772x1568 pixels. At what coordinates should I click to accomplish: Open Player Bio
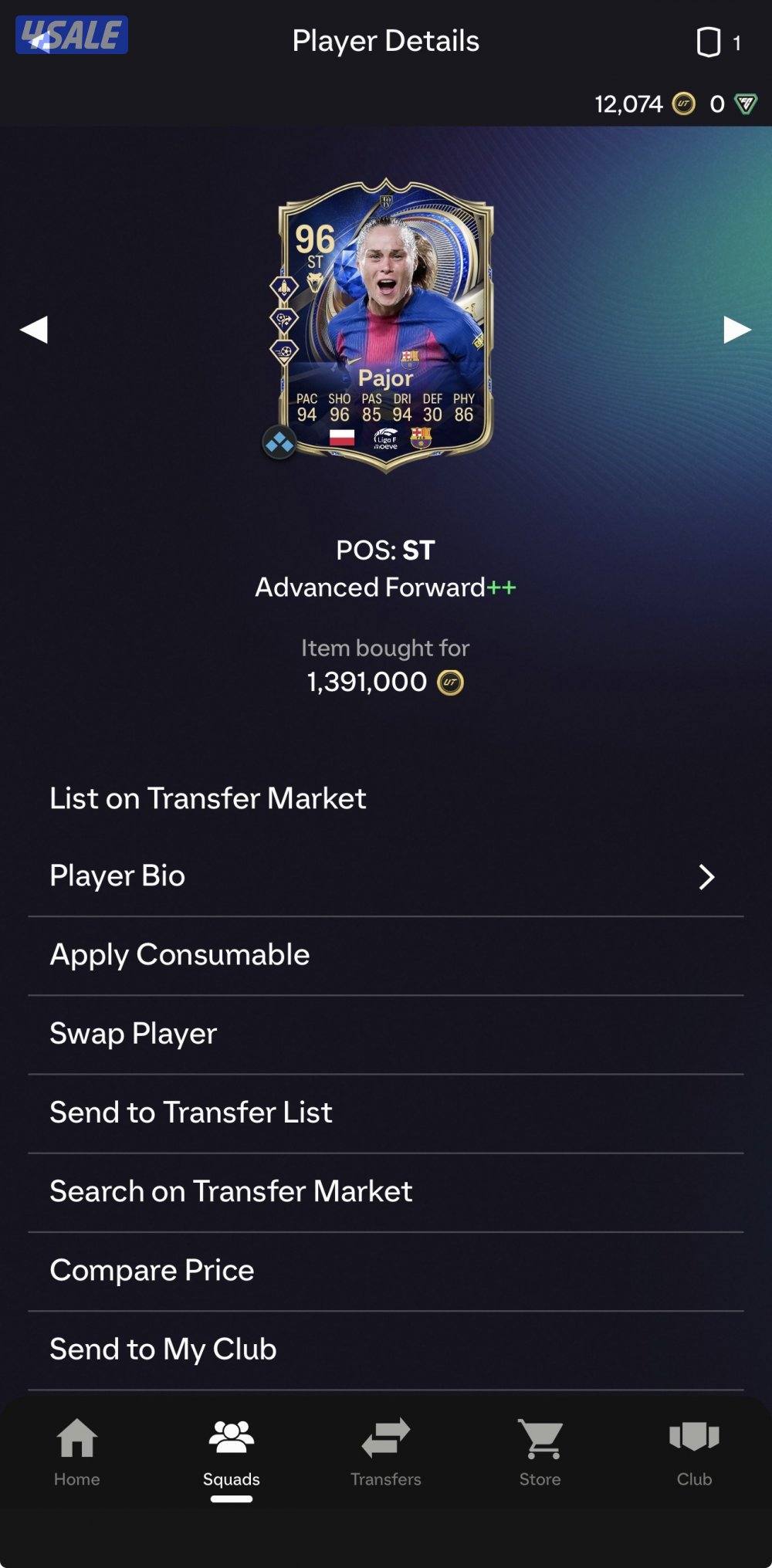pos(384,876)
